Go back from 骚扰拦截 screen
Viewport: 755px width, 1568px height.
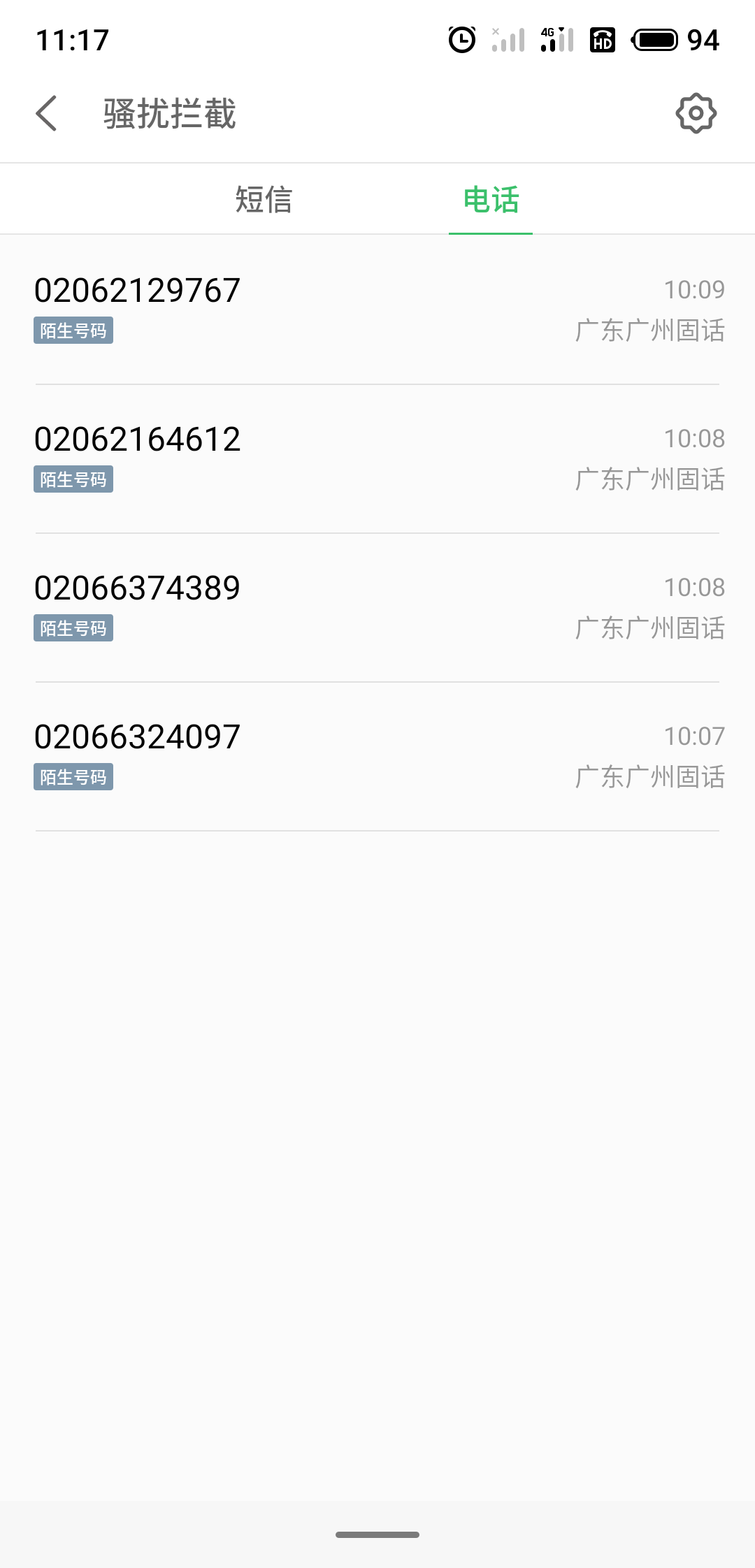[46, 113]
